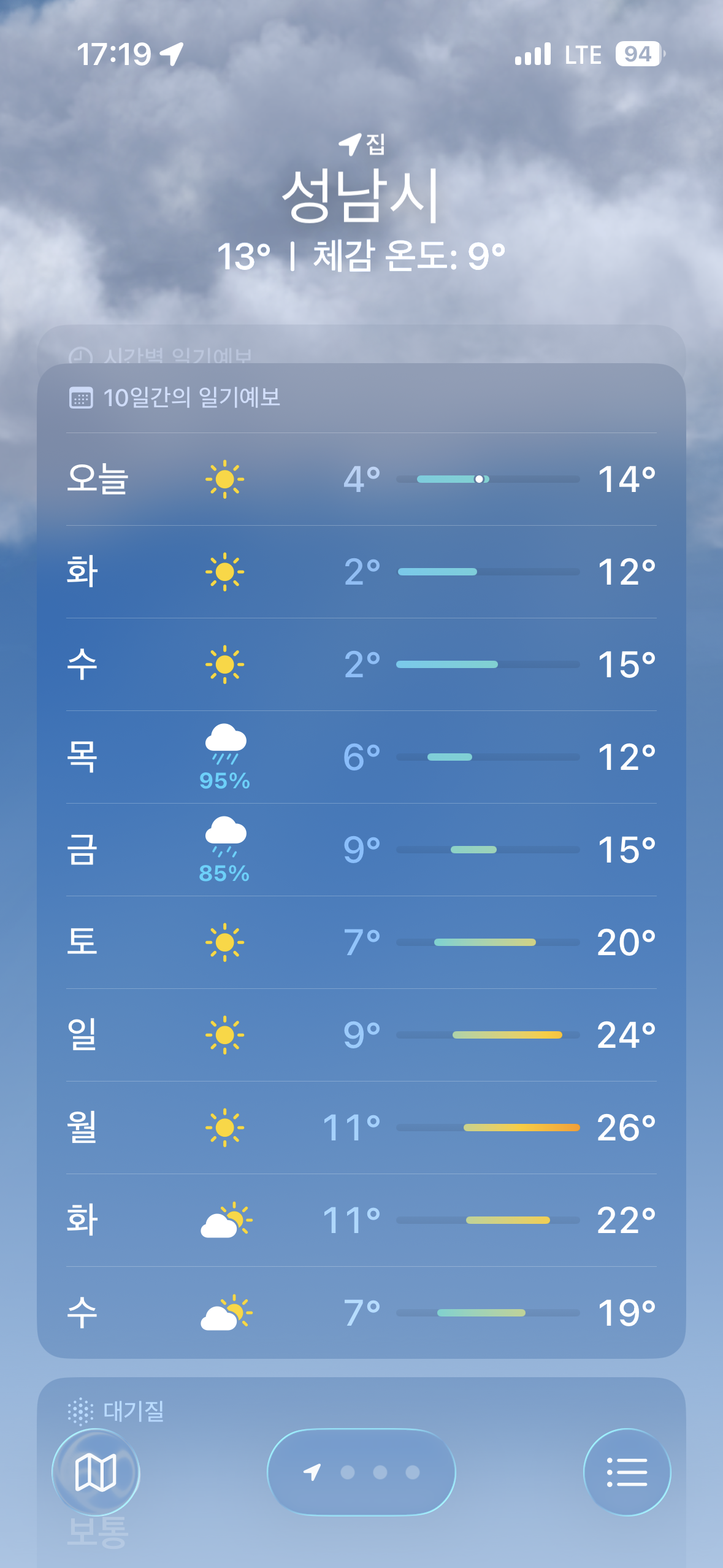The width and height of the screenshot is (723, 1568).
Task: Open the weather map button
Action: [x=96, y=1472]
